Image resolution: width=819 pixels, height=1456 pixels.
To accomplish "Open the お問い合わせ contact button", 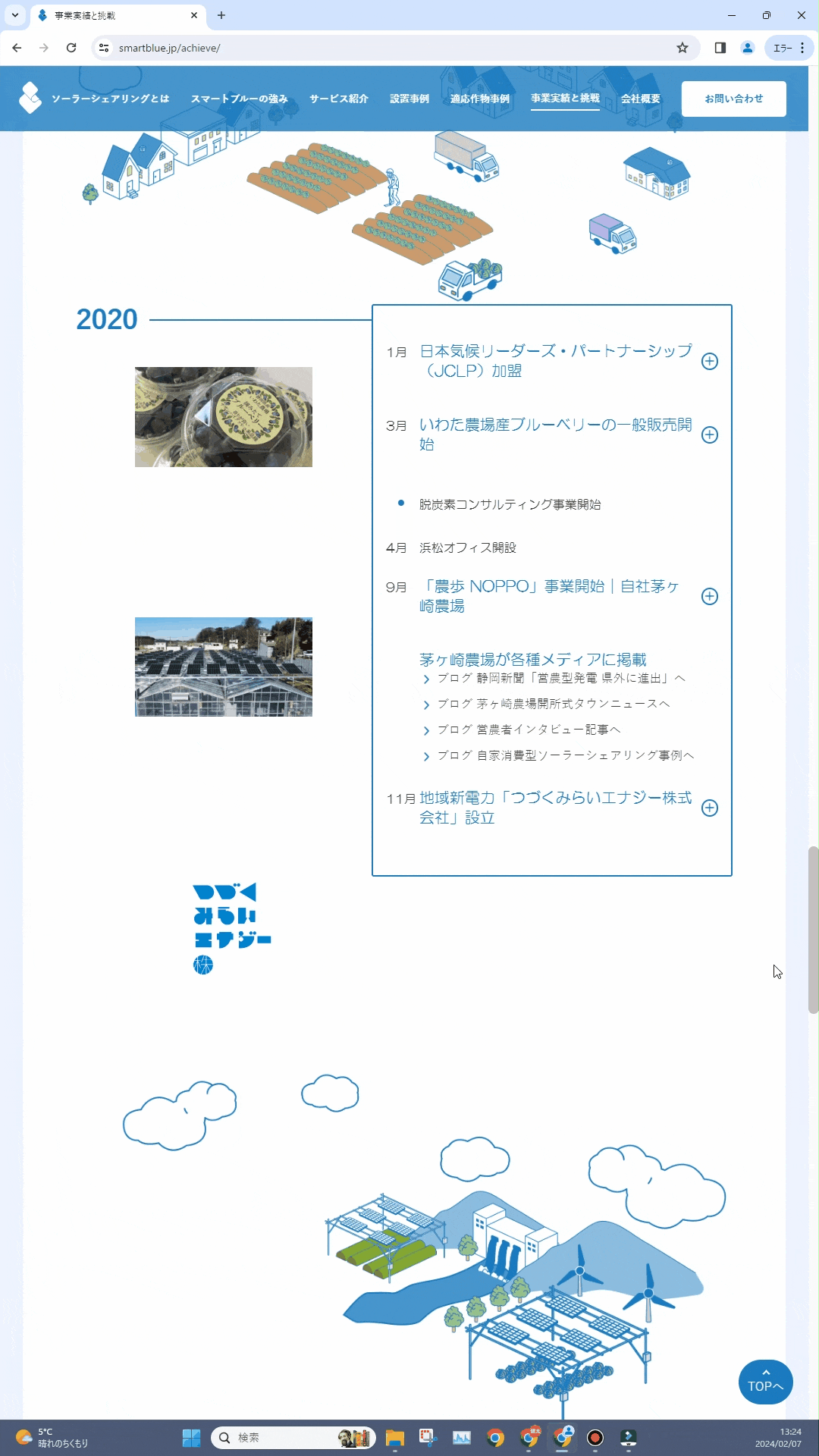I will click(x=733, y=99).
